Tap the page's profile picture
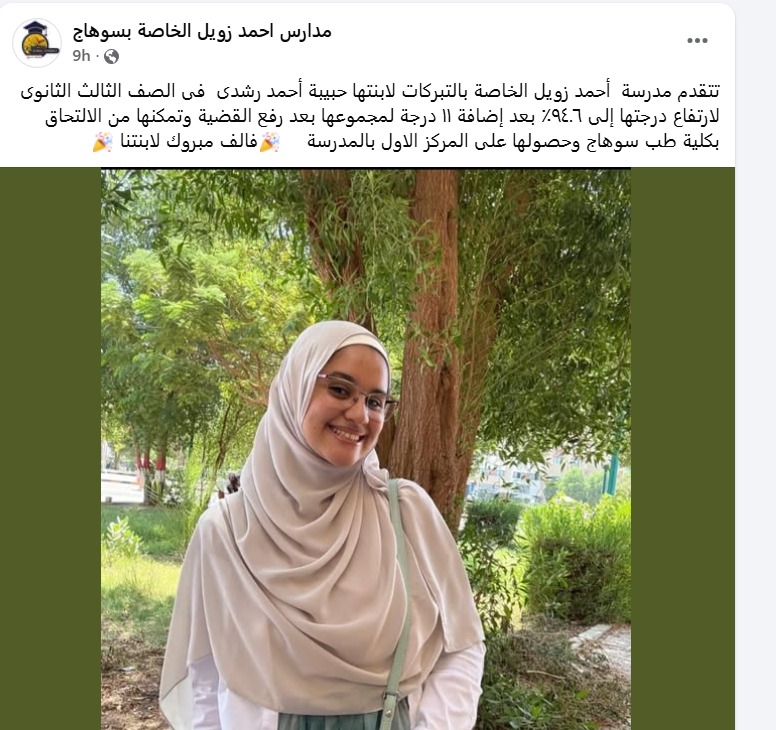The width and height of the screenshot is (776, 730). coord(37,42)
